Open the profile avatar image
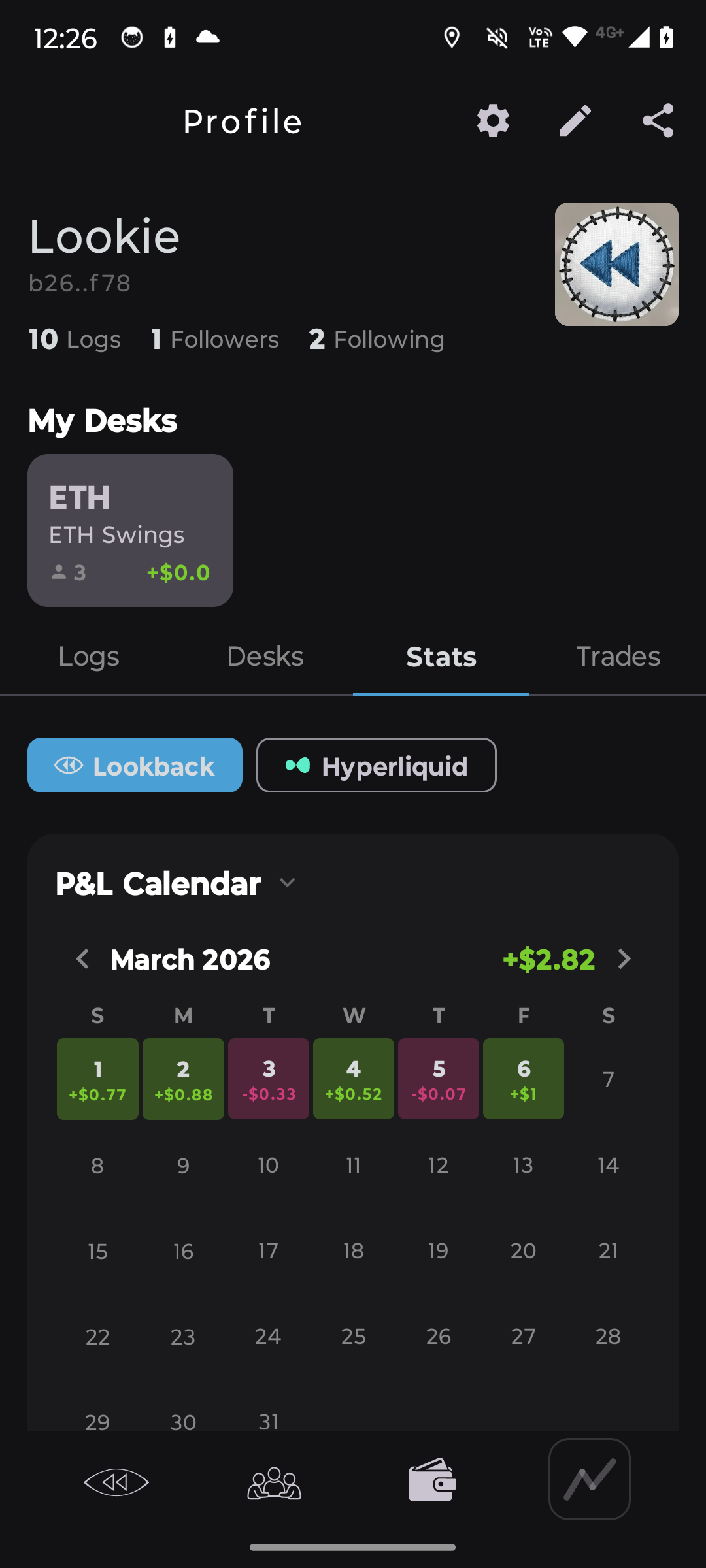 [615, 264]
